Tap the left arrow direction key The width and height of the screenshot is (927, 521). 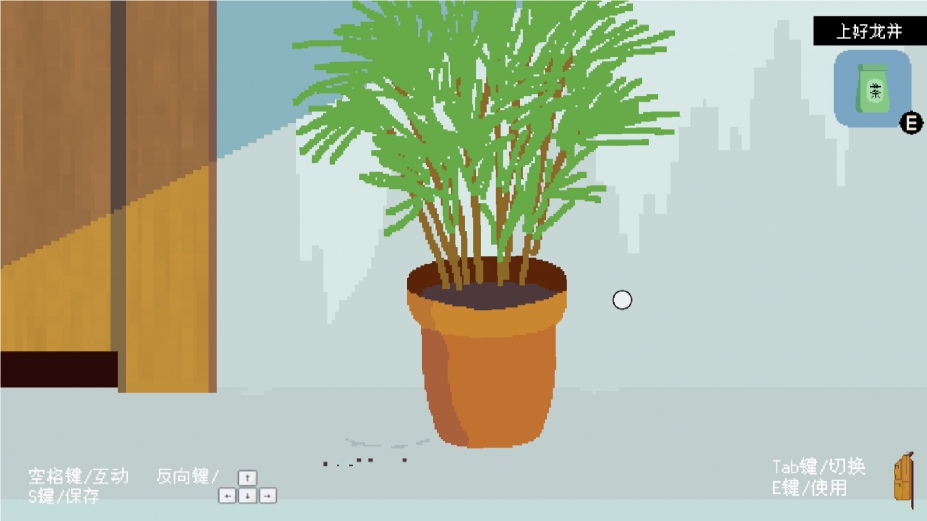[x=227, y=495]
